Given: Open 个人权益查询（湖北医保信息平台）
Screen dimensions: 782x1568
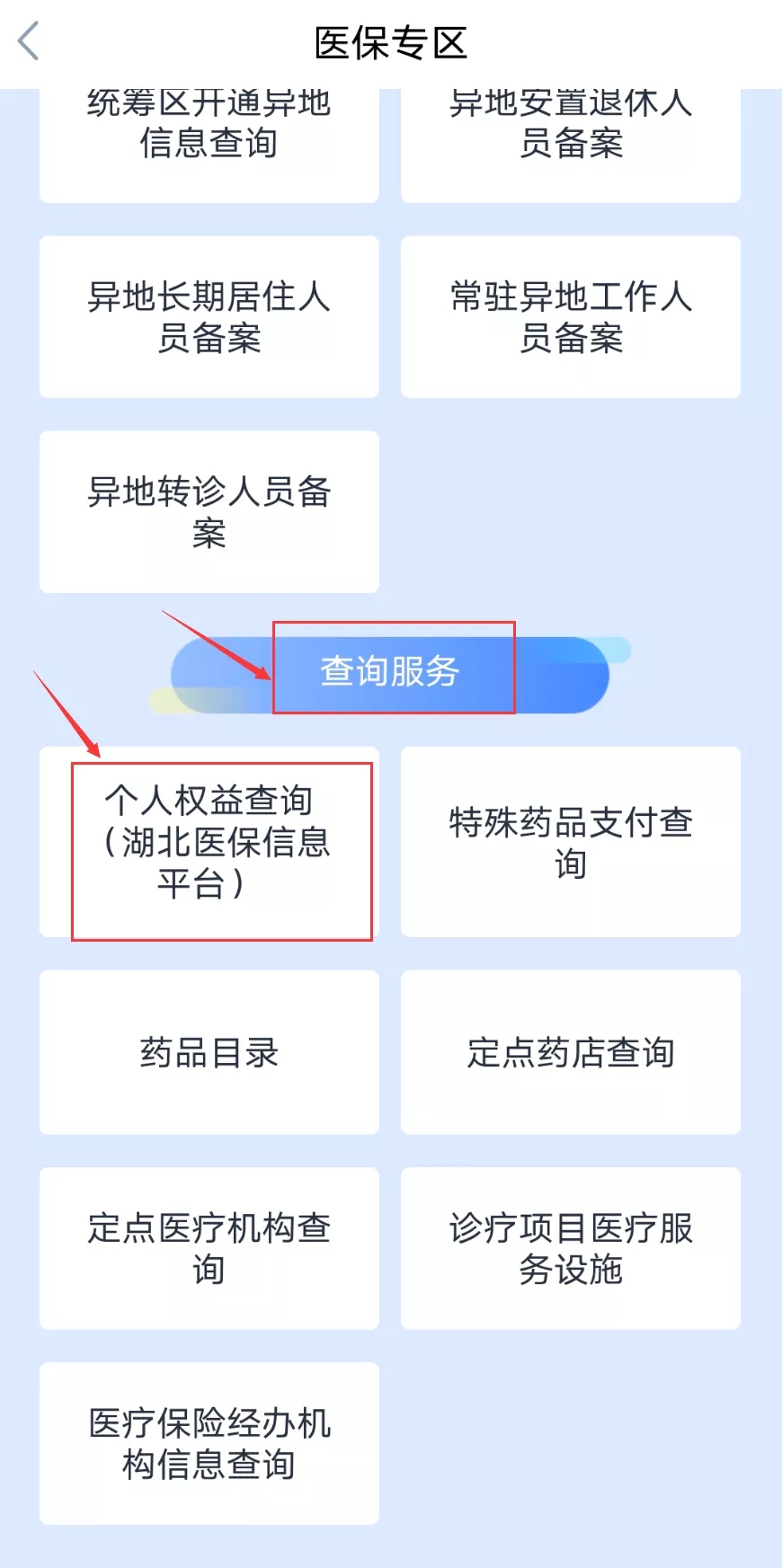Looking at the screenshot, I should (209, 842).
